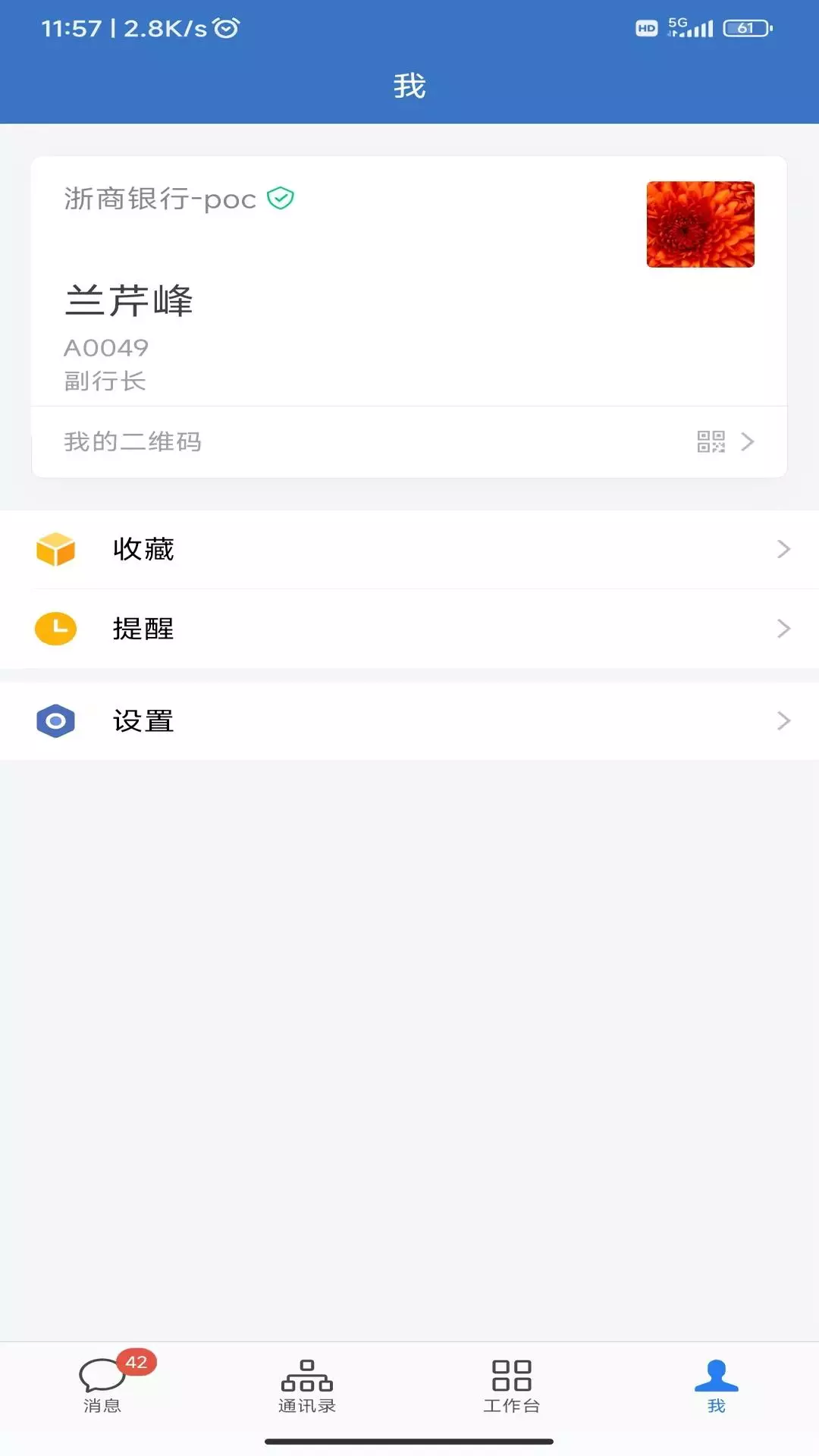Tap the flower profile avatar
Image resolution: width=819 pixels, height=1456 pixels.
pos(700,224)
